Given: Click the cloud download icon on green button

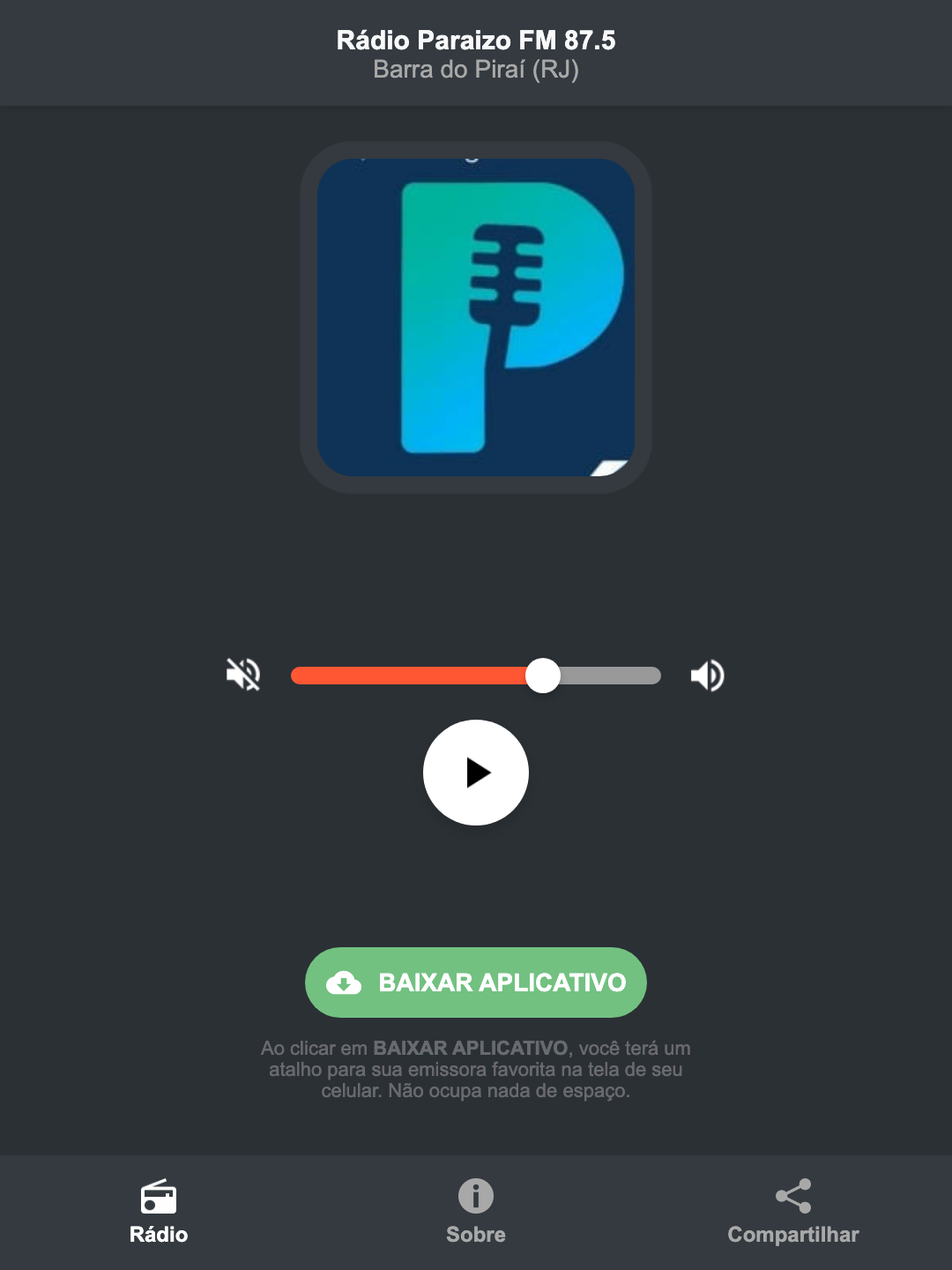Looking at the screenshot, I should [x=346, y=982].
